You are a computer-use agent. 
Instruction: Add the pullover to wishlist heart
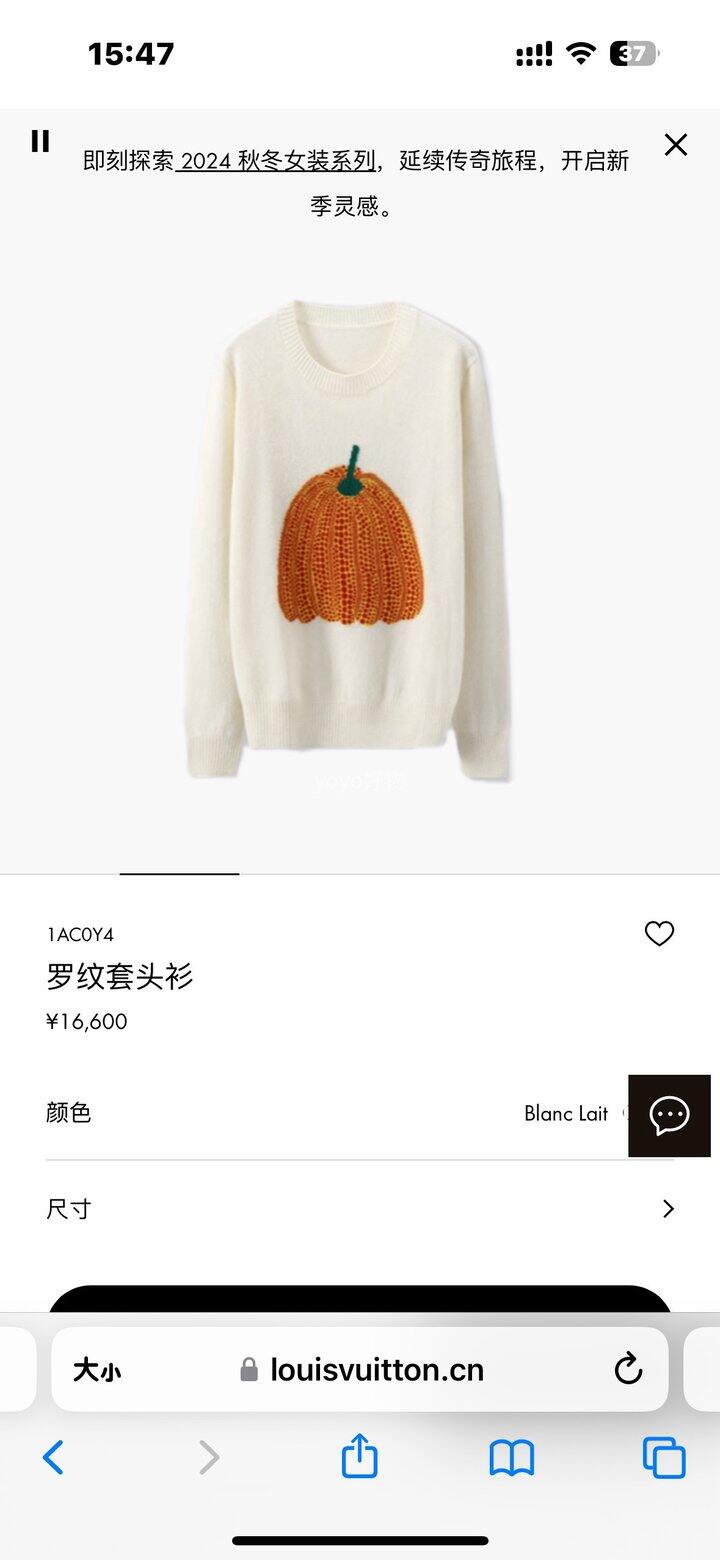point(659,933)
